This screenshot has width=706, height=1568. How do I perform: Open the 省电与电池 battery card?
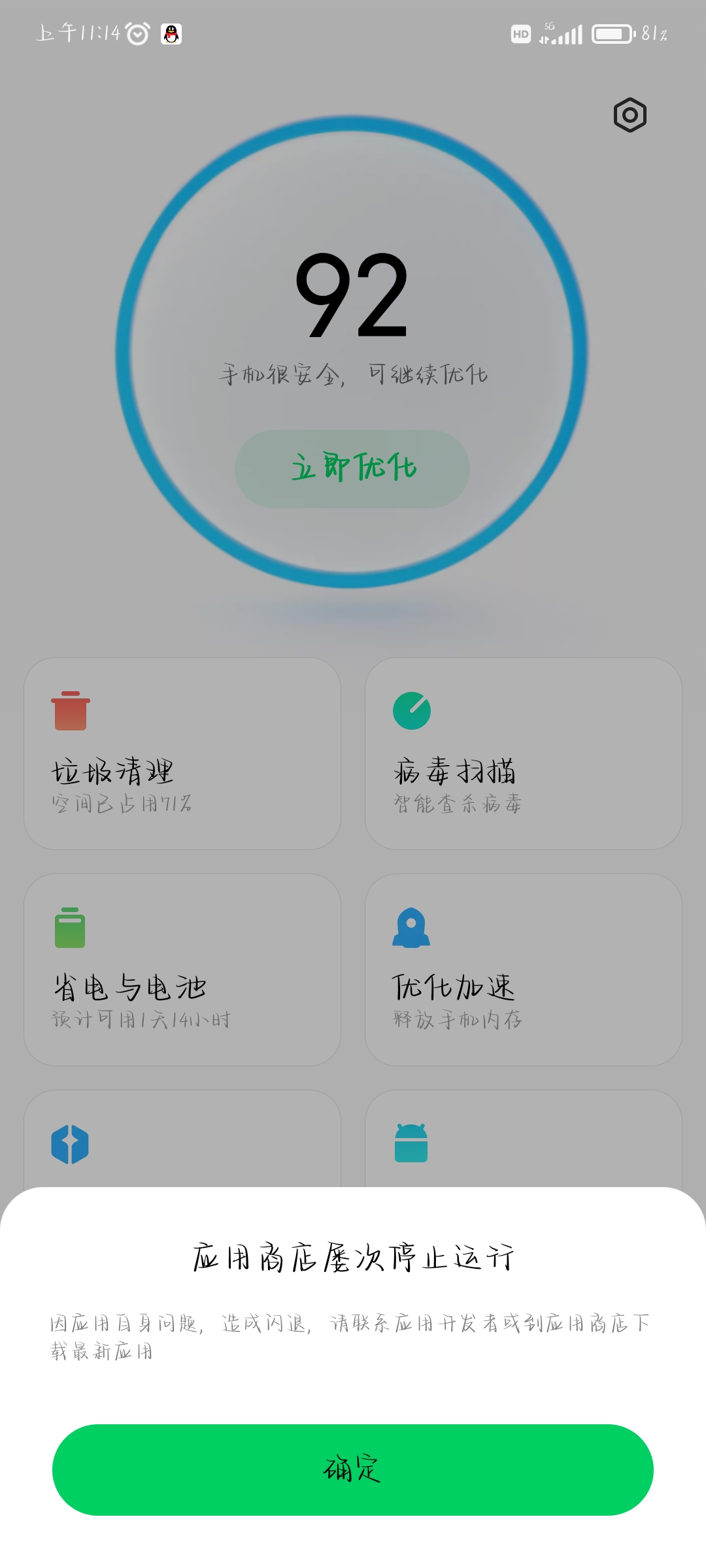coord(182,970)
